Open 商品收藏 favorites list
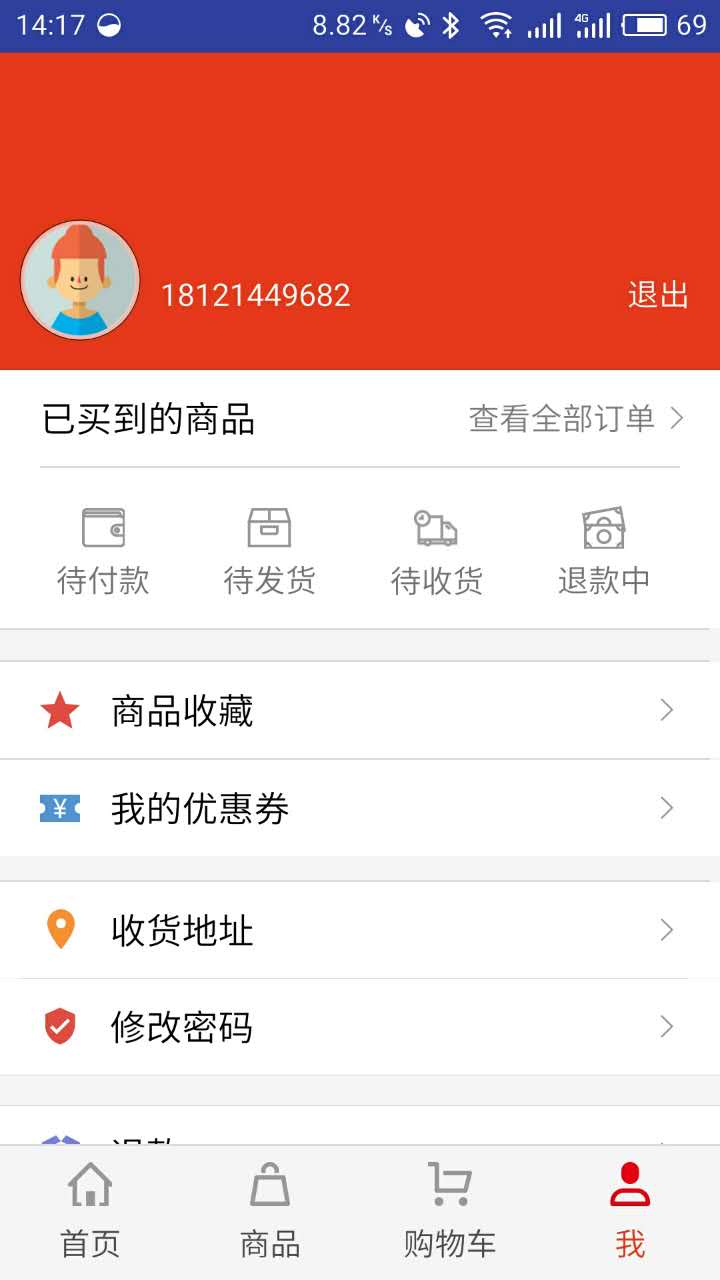 [x=360, y=711]
